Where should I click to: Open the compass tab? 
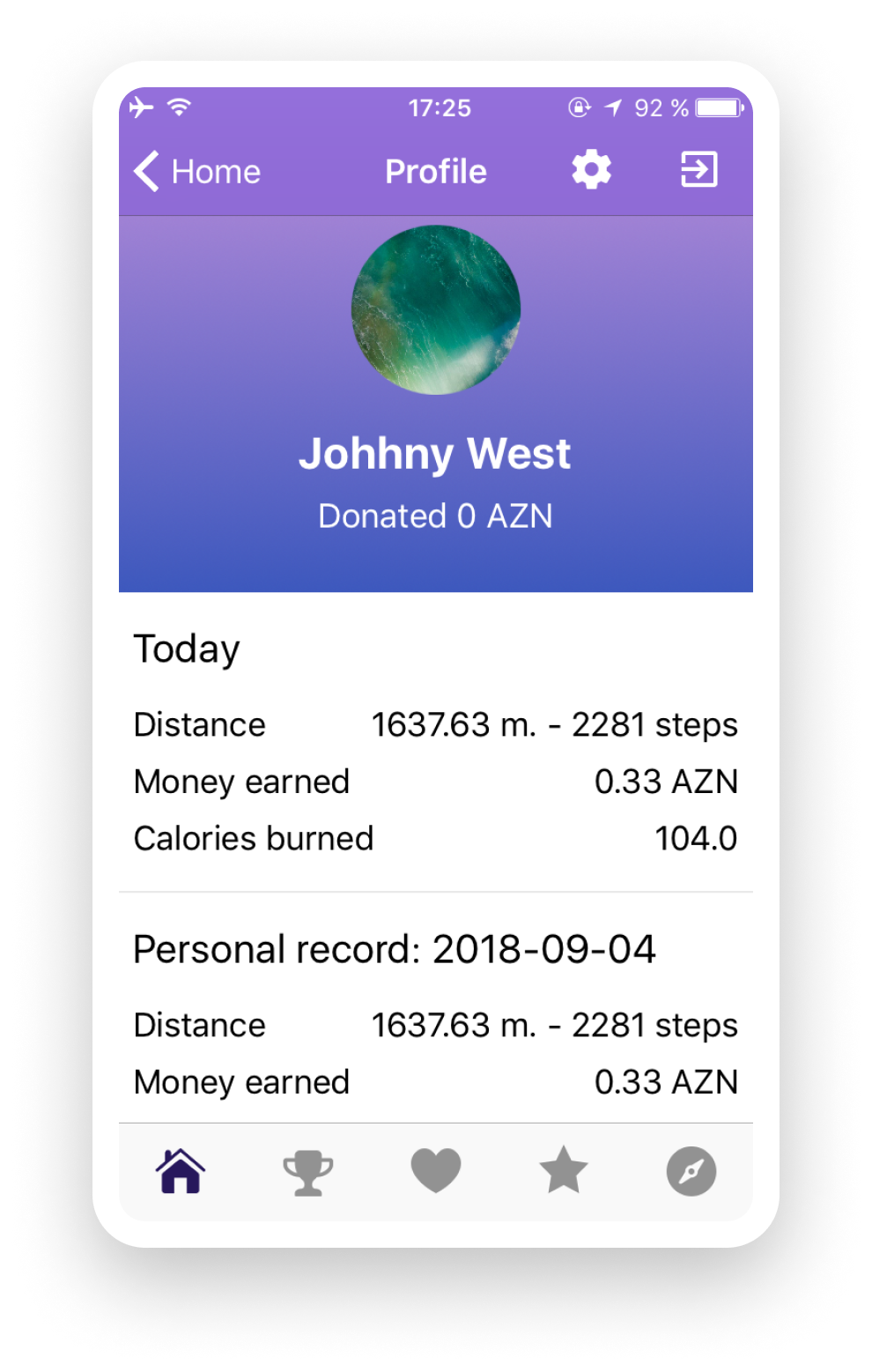pos(691,1171)
